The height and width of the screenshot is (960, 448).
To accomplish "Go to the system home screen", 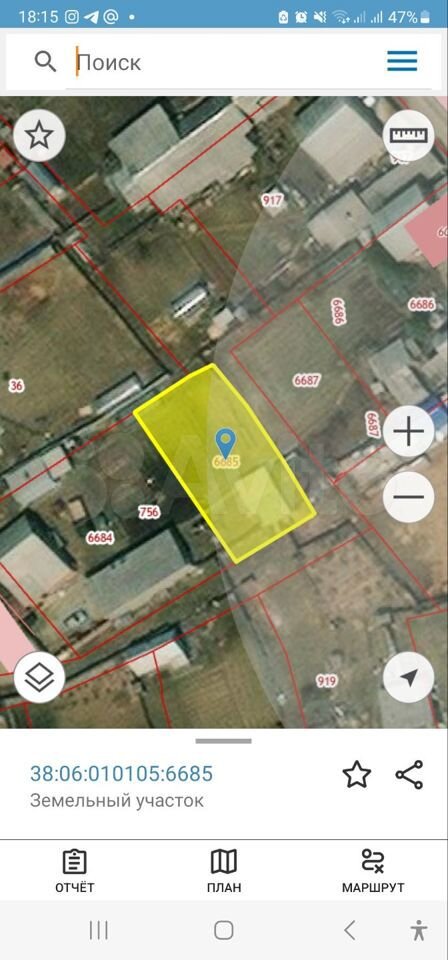I will (224, 930).
